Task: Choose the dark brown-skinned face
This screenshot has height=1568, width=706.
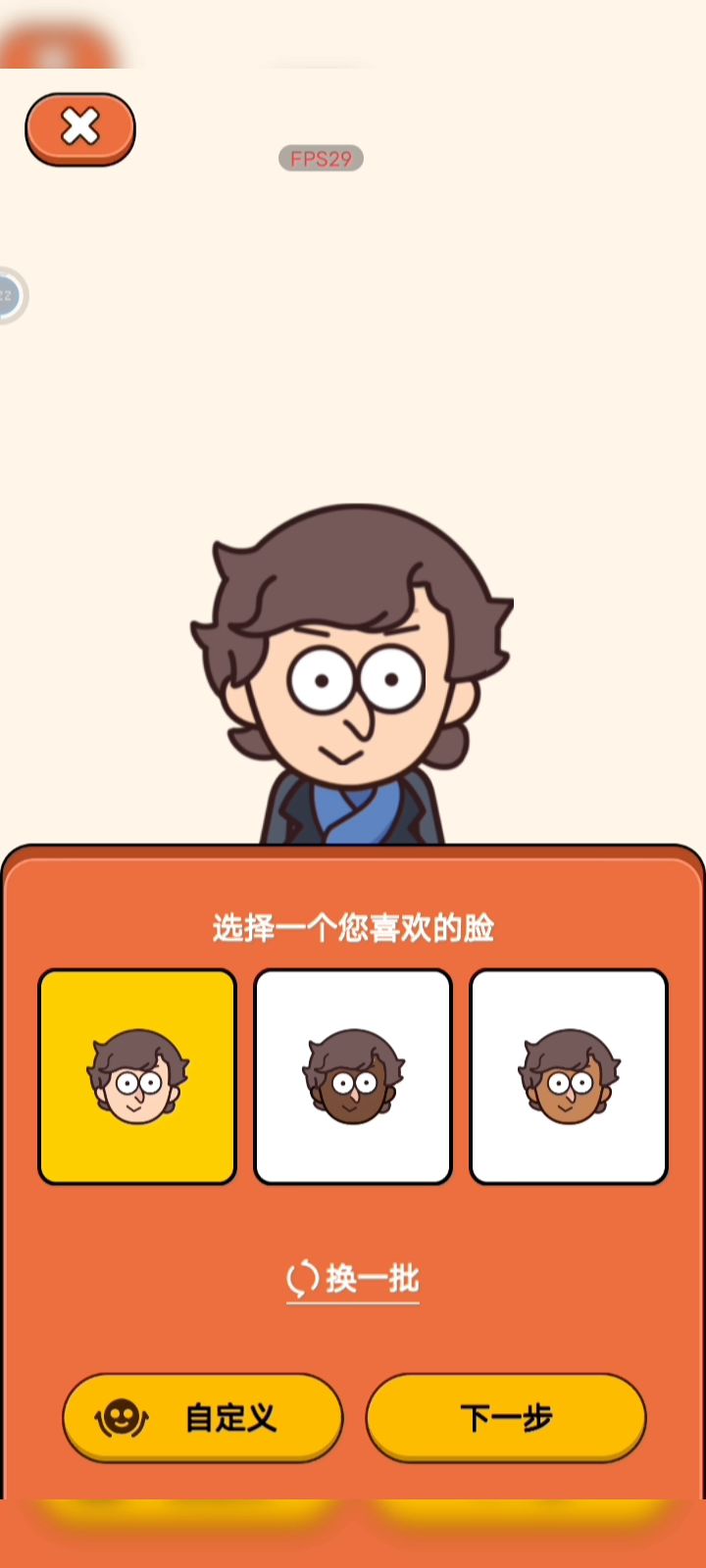Action: pyautogui.click(x=353, y=1076)
